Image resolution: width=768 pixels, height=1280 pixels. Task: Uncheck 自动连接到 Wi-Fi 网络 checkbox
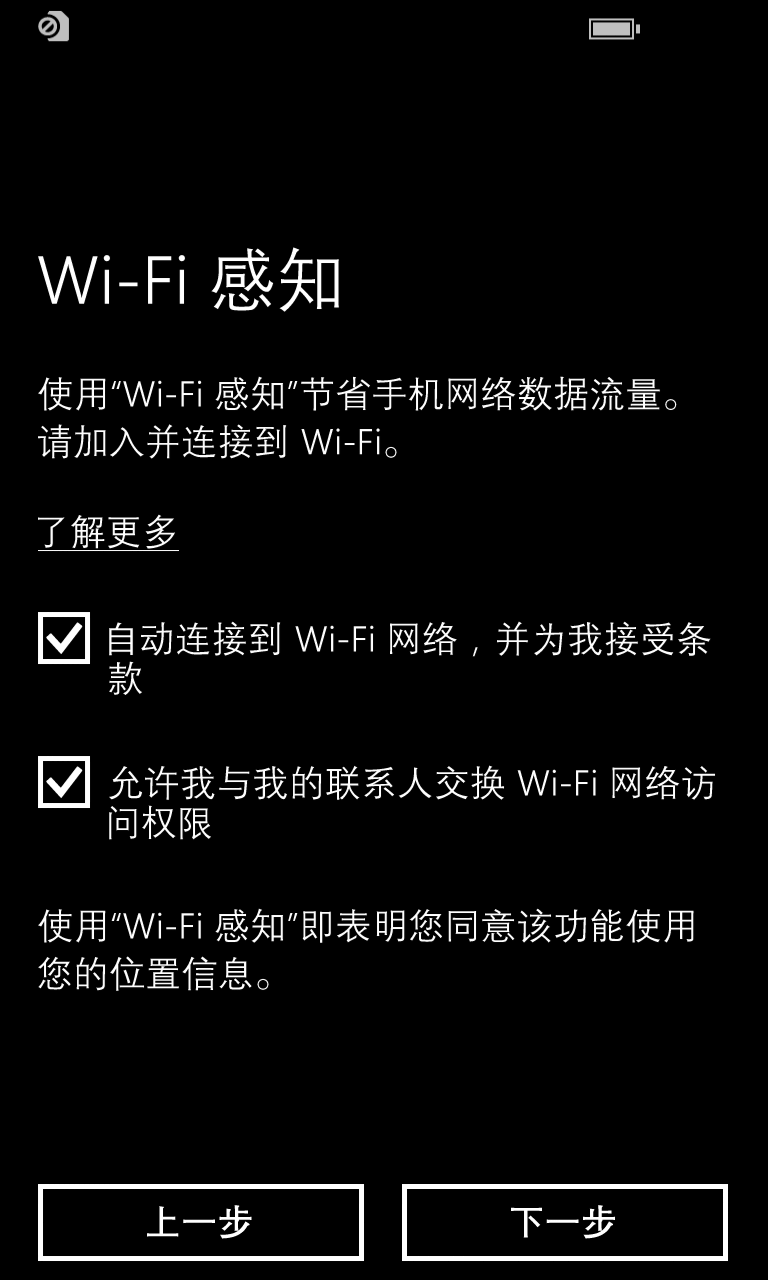pos(64,638)
